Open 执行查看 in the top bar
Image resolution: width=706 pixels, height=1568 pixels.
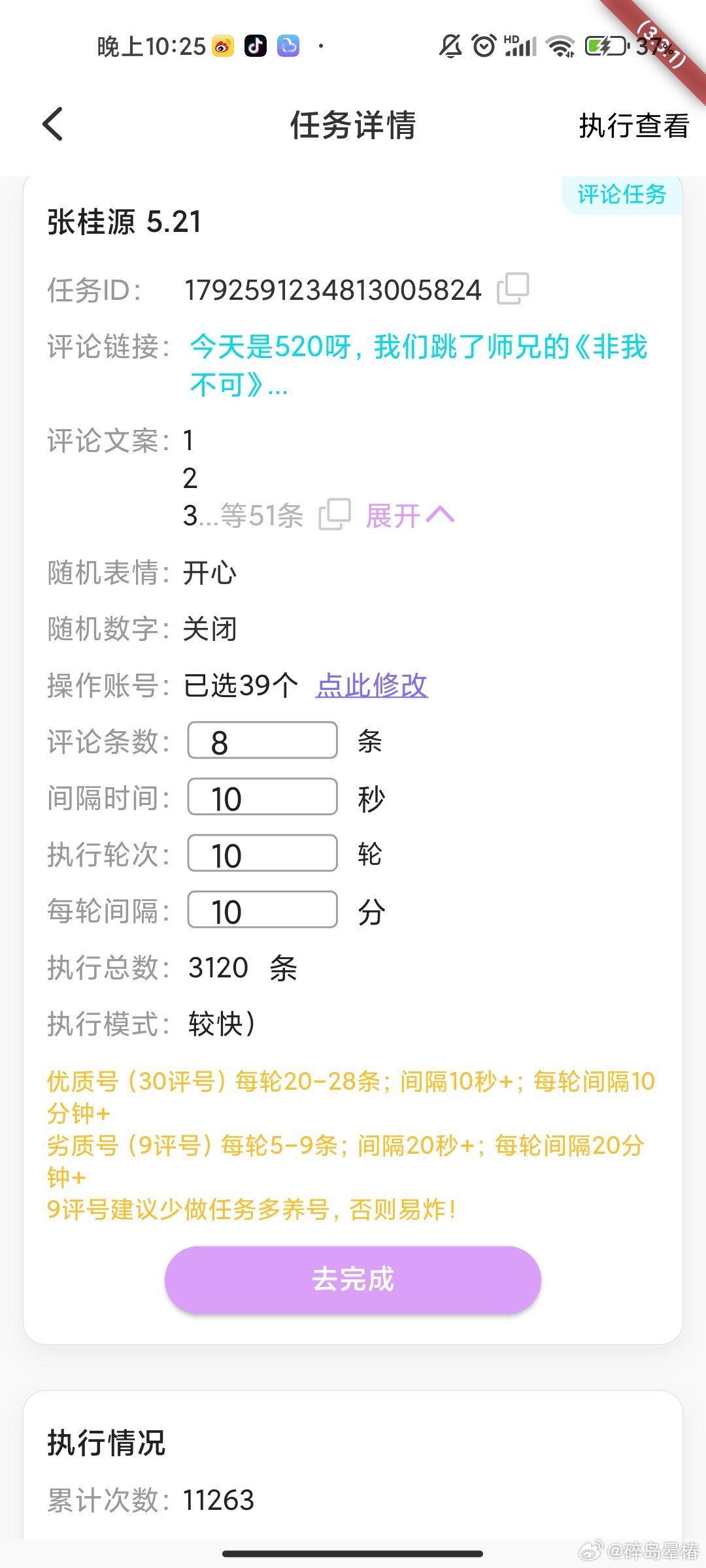click(x=633, y=125)
